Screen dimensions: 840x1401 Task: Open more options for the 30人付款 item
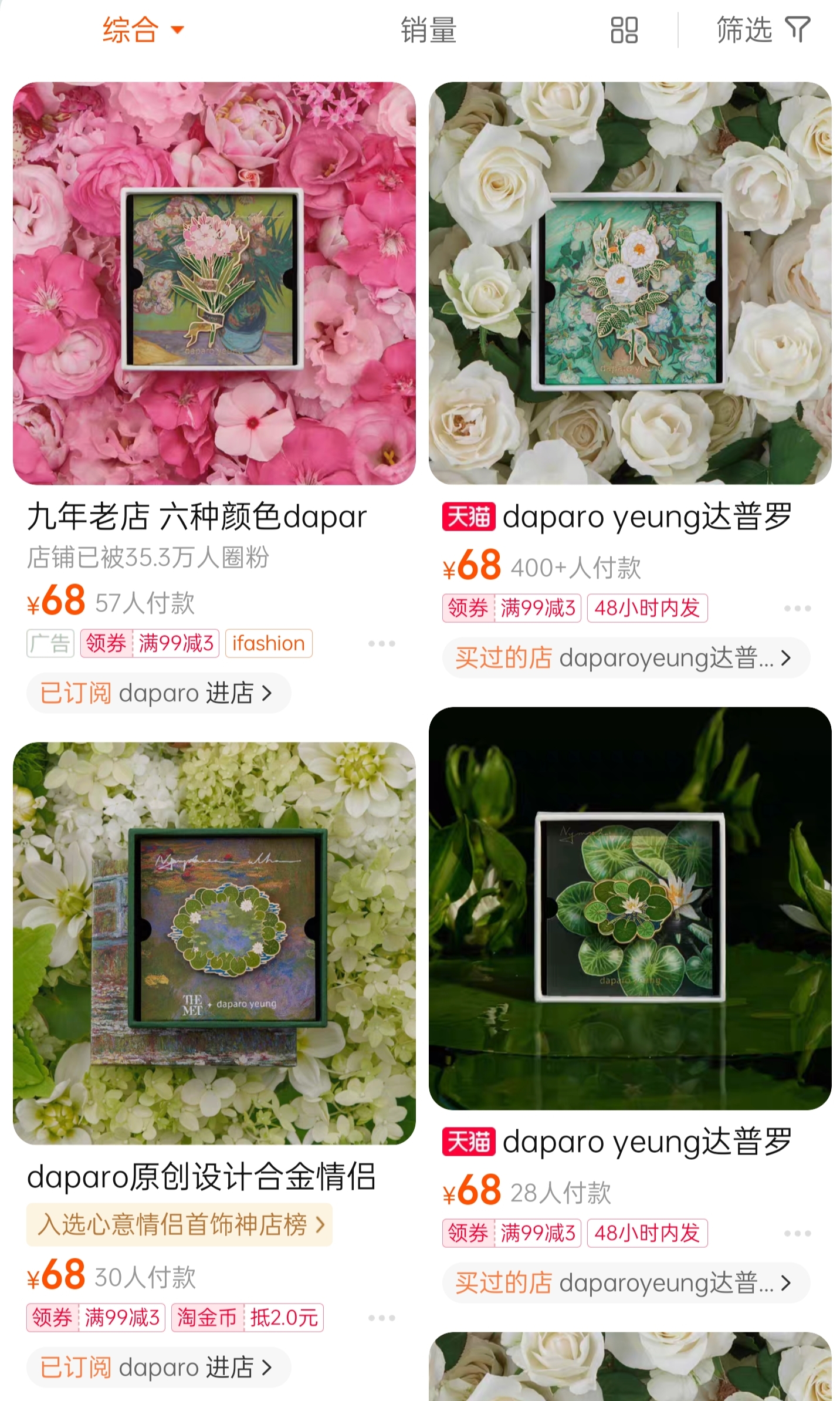(381, 1318)
